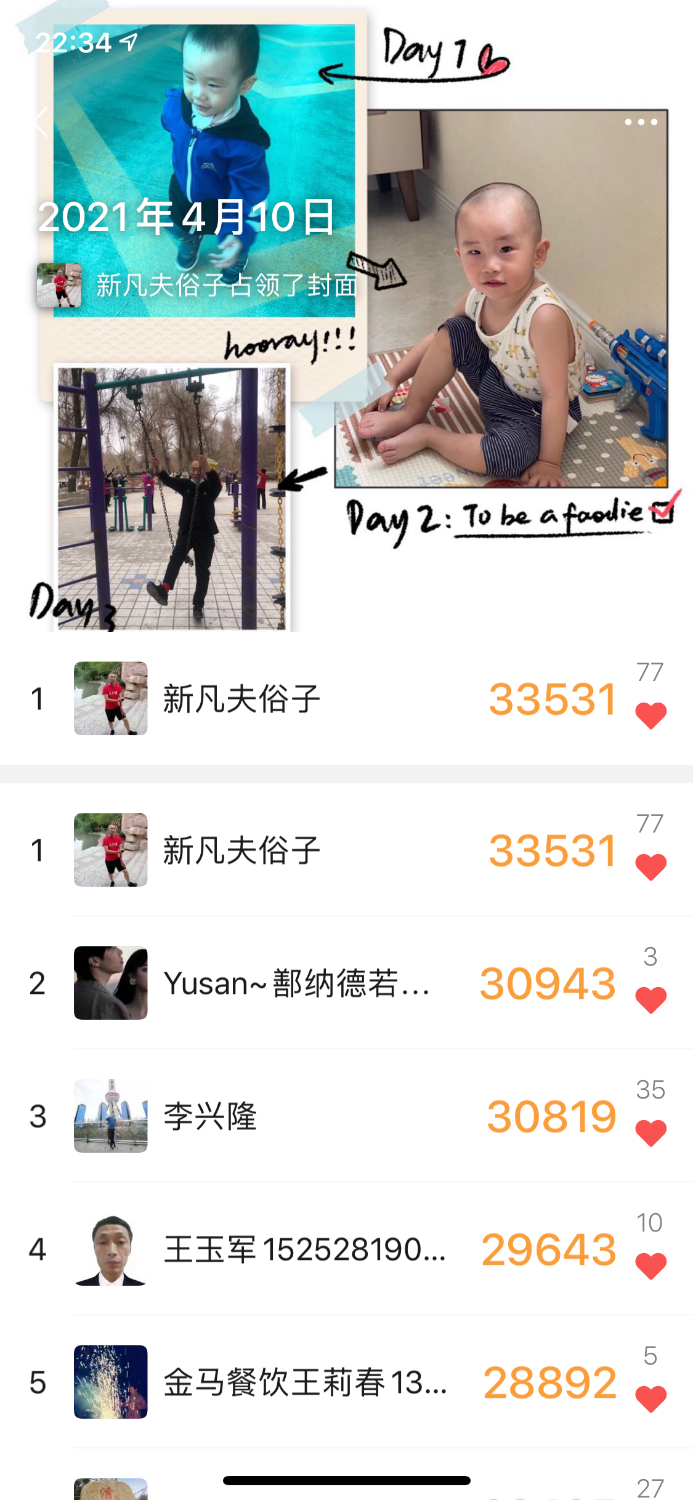Go back using the top-left arrow

pos(40,122)
